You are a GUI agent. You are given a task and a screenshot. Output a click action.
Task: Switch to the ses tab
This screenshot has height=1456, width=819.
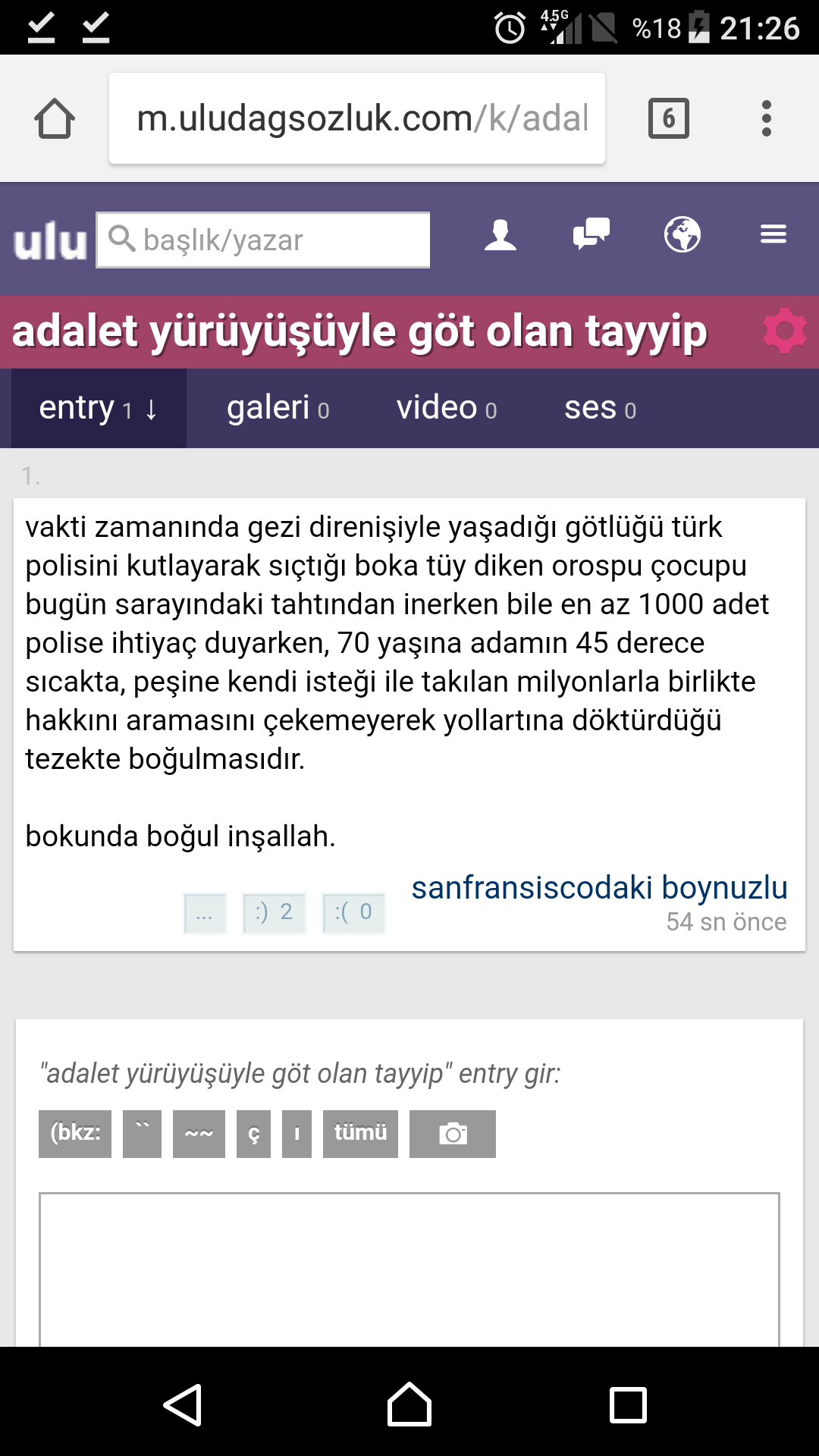click(600, 409)
